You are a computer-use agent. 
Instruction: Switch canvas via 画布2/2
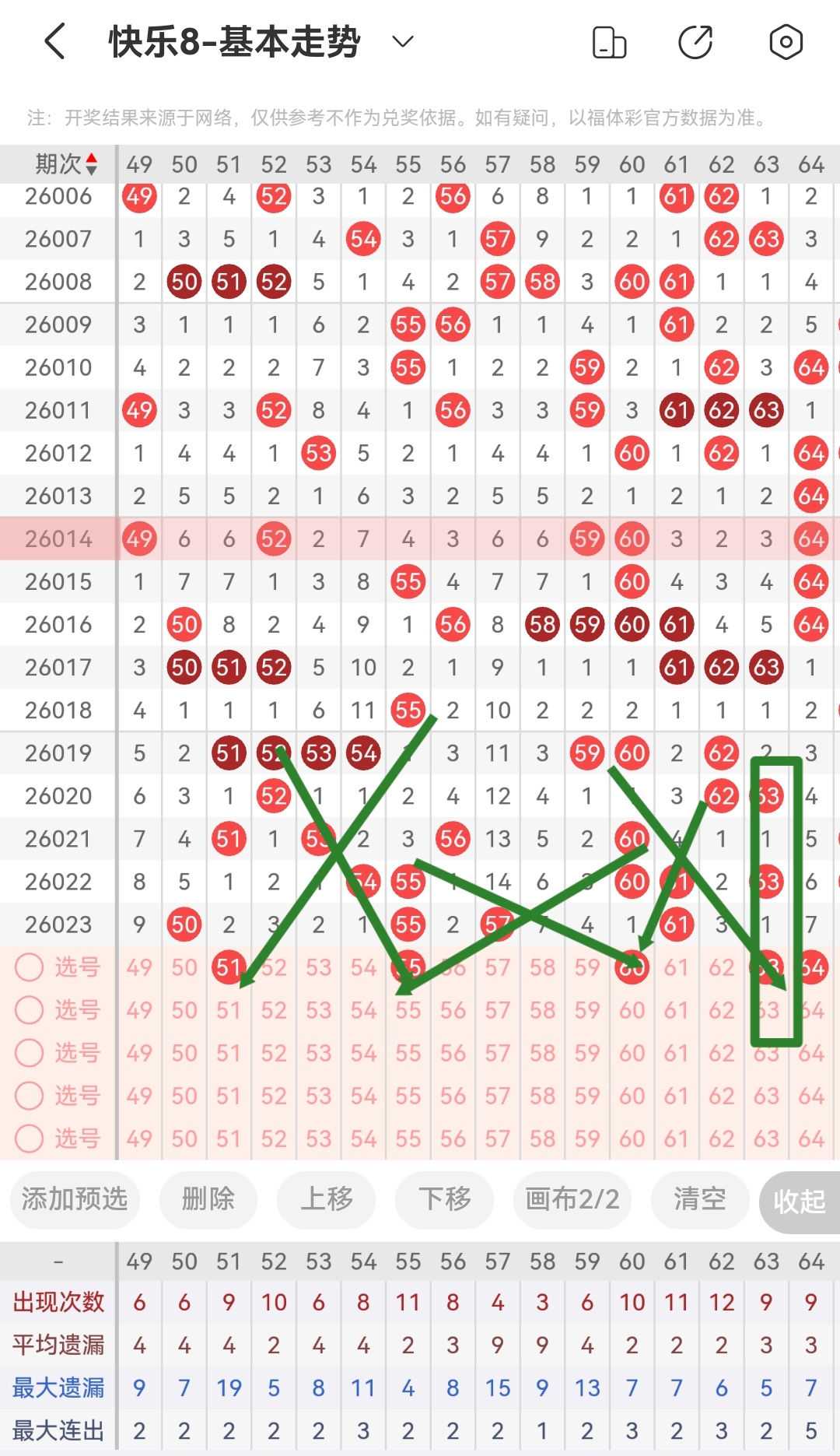572,1198
